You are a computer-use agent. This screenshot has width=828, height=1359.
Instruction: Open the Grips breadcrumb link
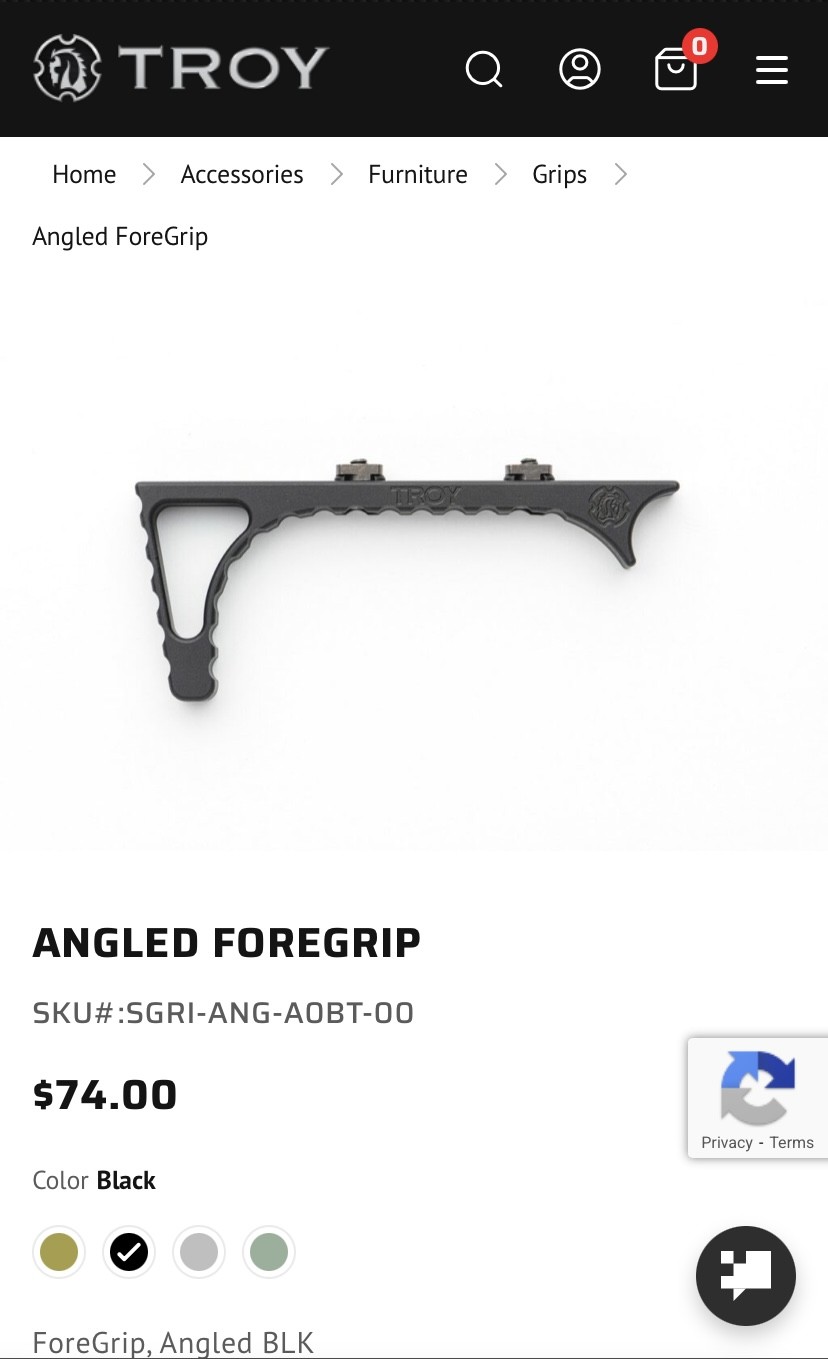coord(559,174)
